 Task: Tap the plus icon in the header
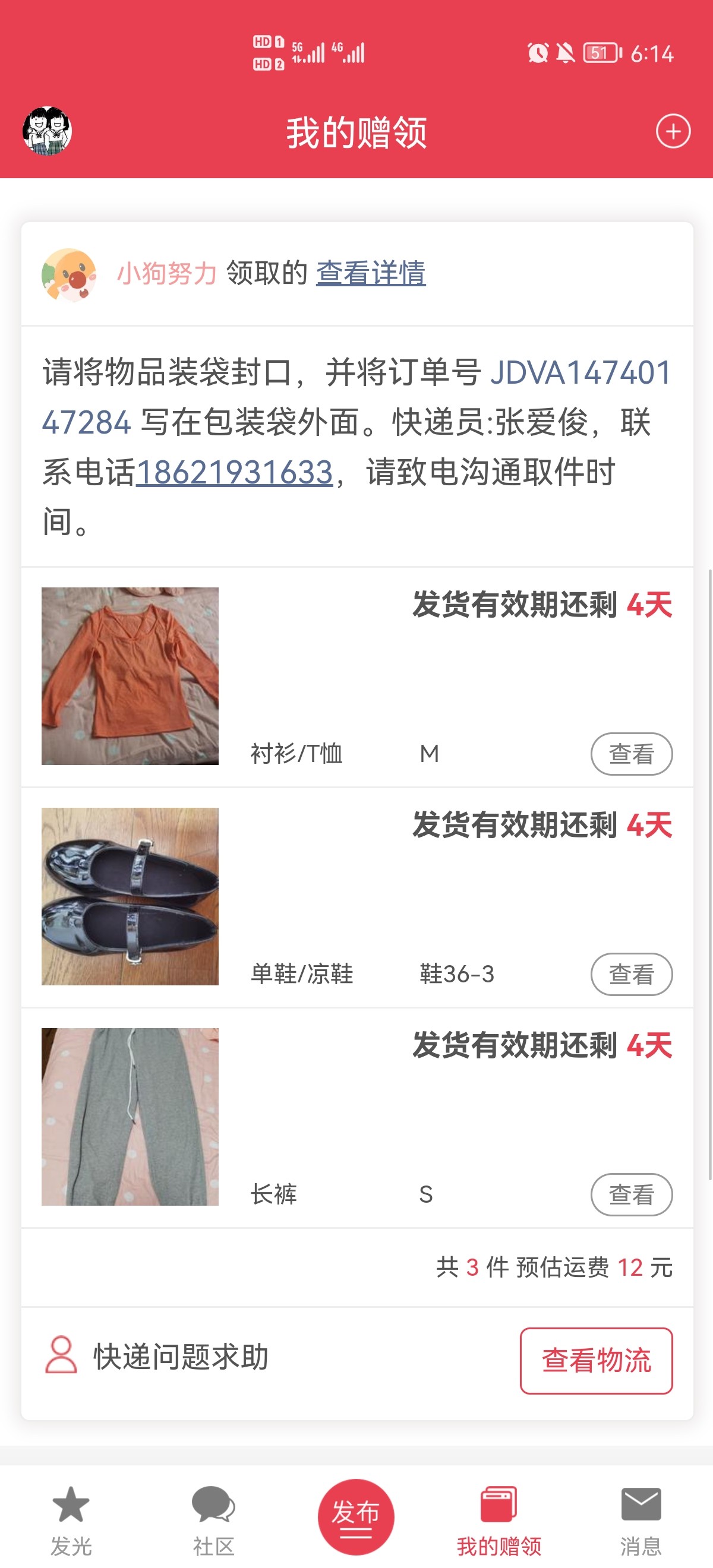point(672,131)
